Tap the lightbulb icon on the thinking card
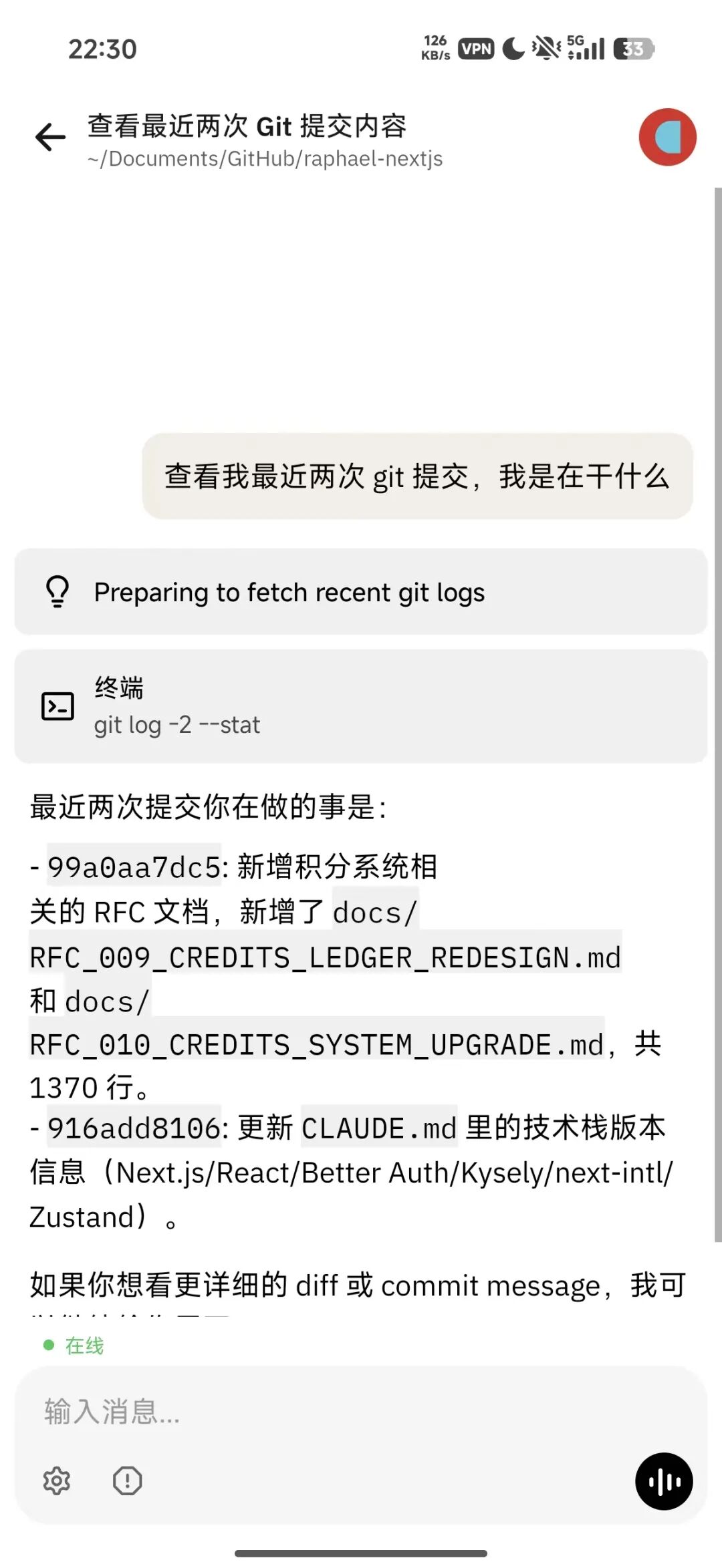Image resolution: width=722 pixels, height=1568 pixels. pyautogui.click(x=57, y=591)
